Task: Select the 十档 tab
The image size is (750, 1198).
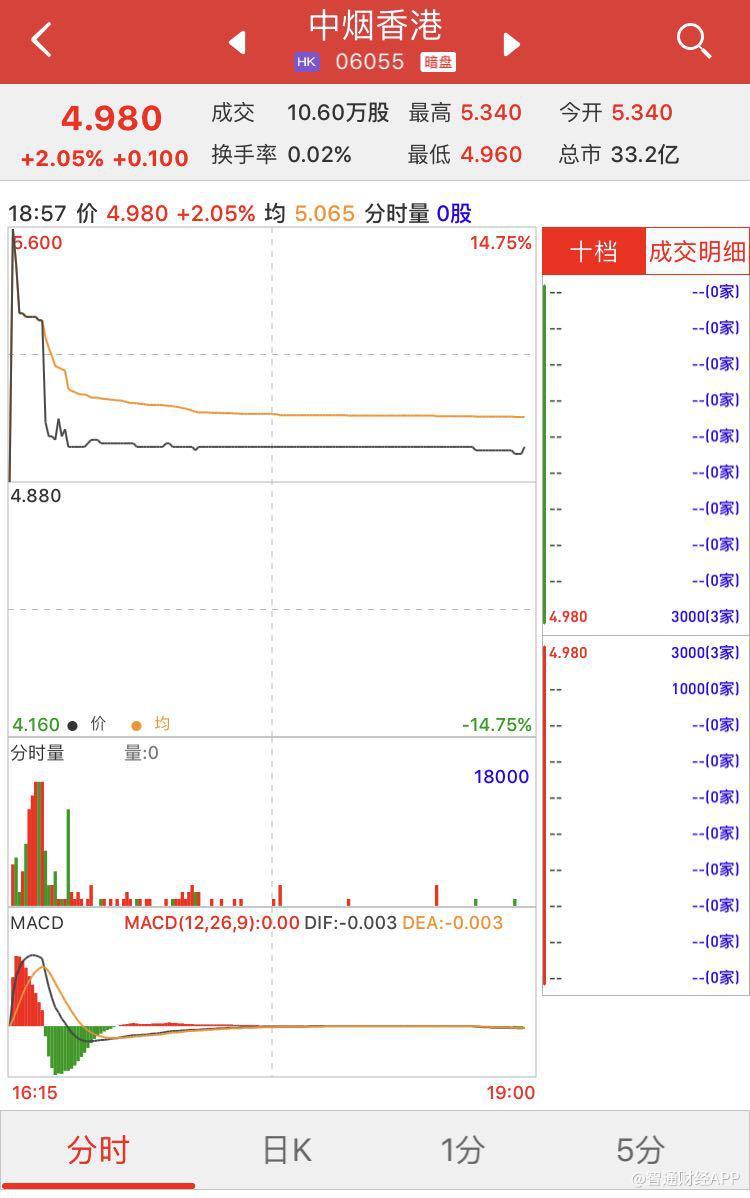Action: coord(593,251)
